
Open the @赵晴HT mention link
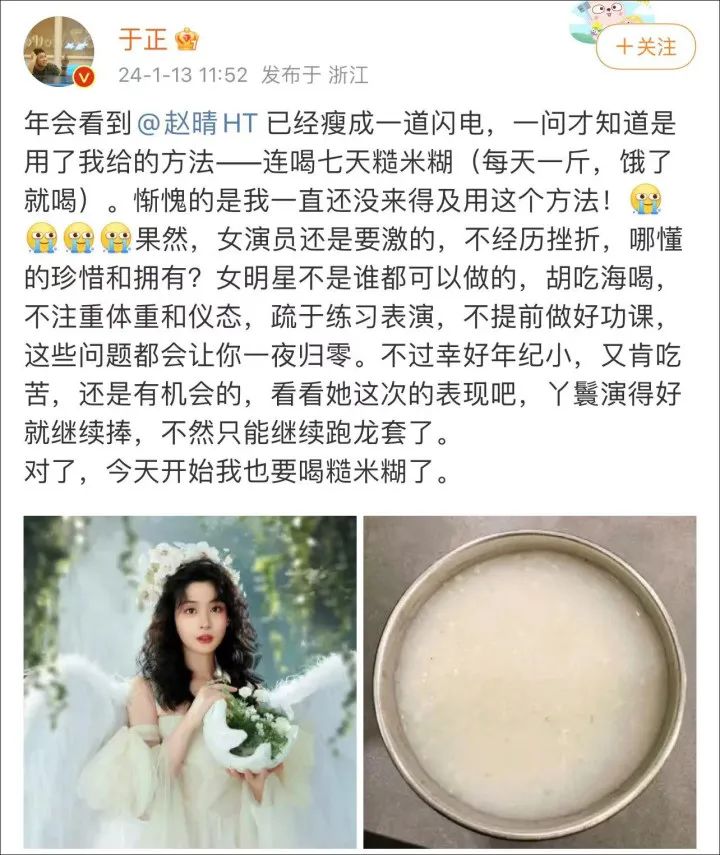198,125
